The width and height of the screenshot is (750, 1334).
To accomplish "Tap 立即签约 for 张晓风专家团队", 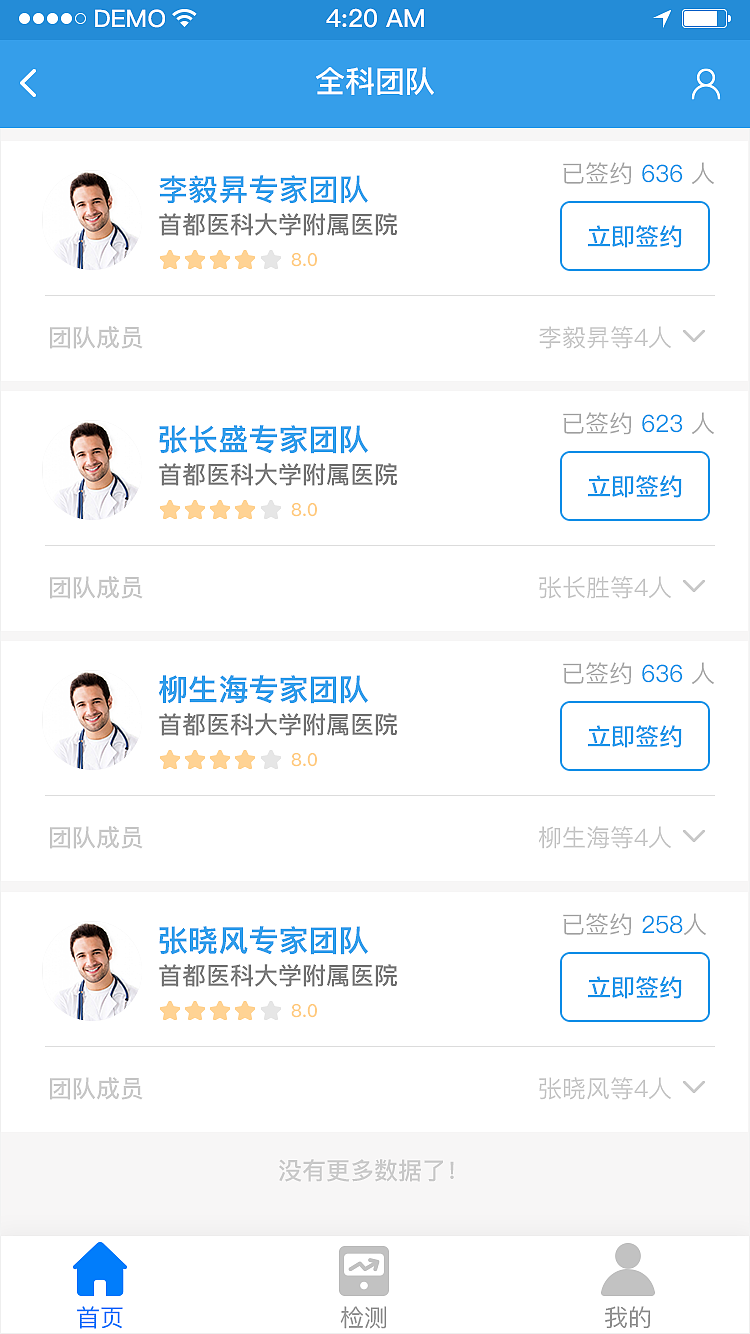I will coord(635,987).
